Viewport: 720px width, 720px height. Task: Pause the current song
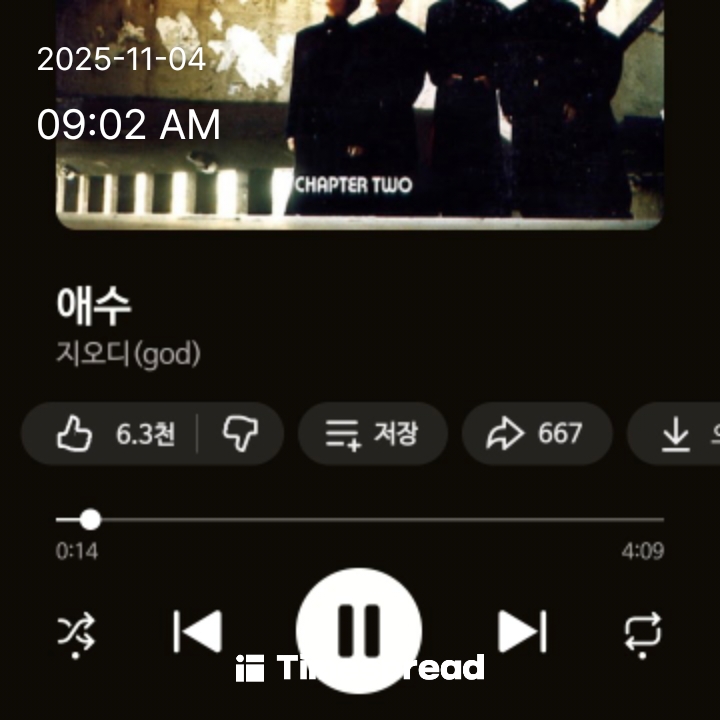click(x=359, y=630)
